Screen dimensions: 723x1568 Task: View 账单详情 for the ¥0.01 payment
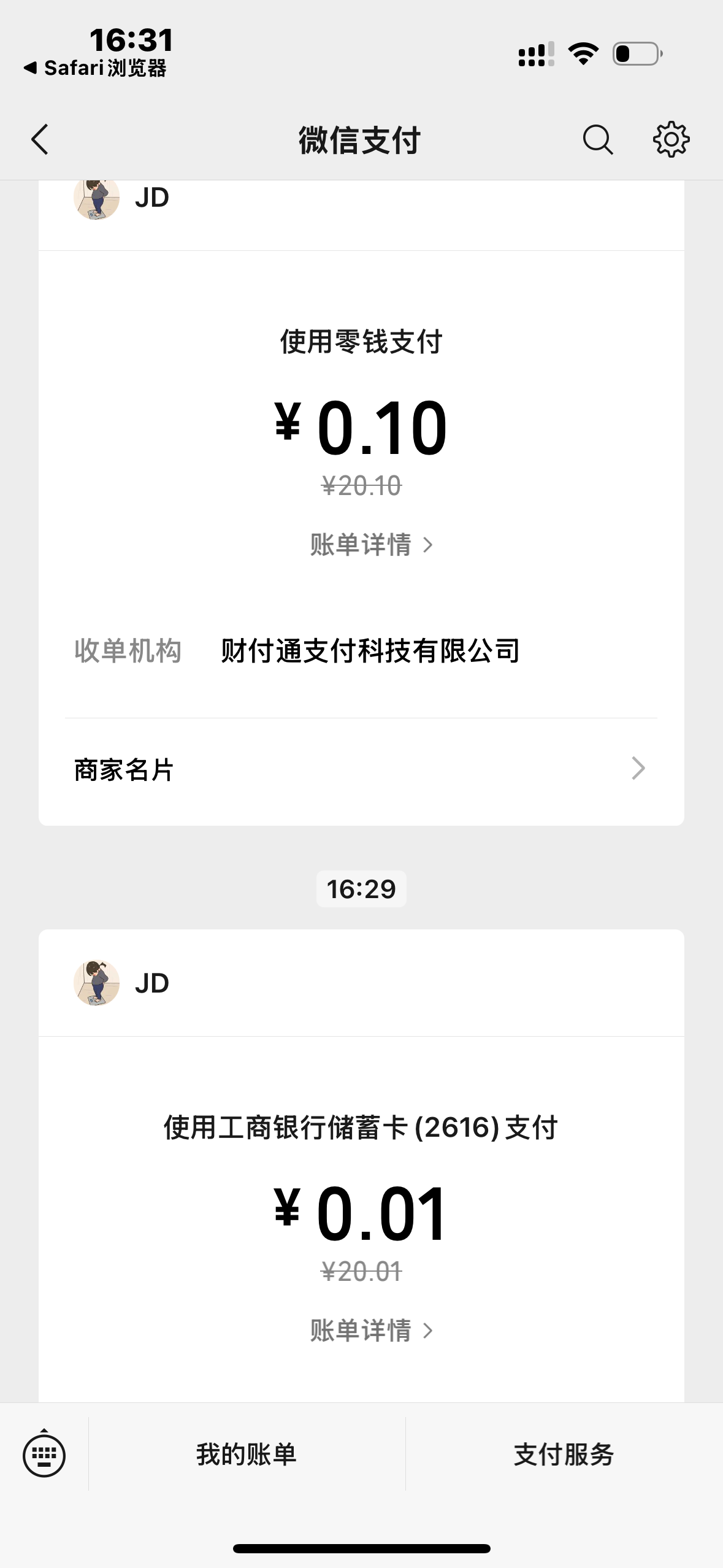coord(370,1331)
